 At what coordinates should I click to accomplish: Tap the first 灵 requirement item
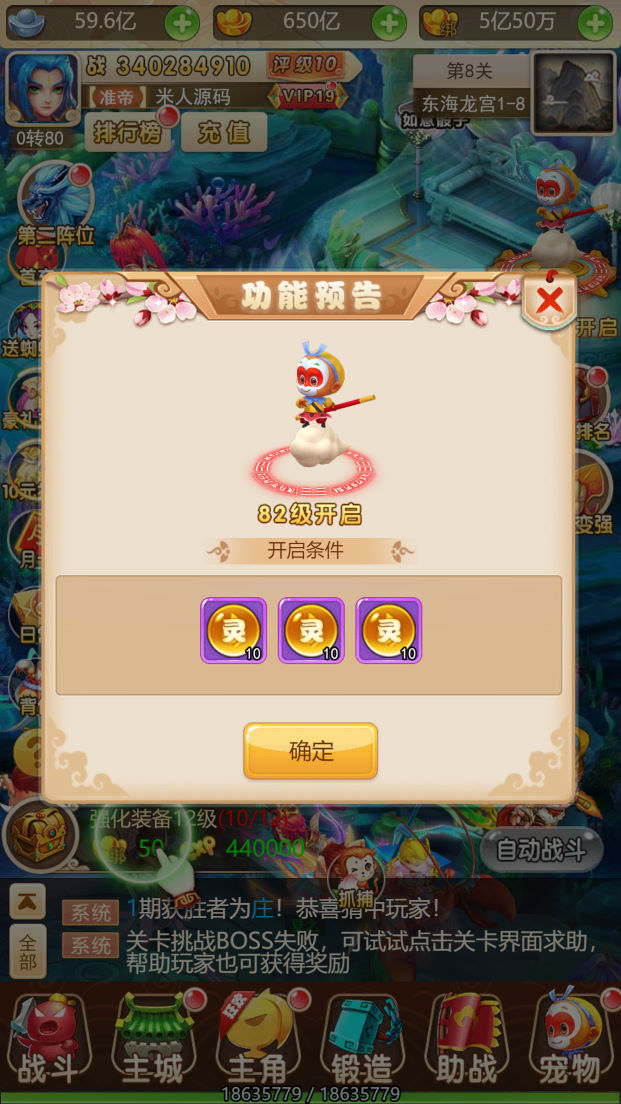[233, 631]
